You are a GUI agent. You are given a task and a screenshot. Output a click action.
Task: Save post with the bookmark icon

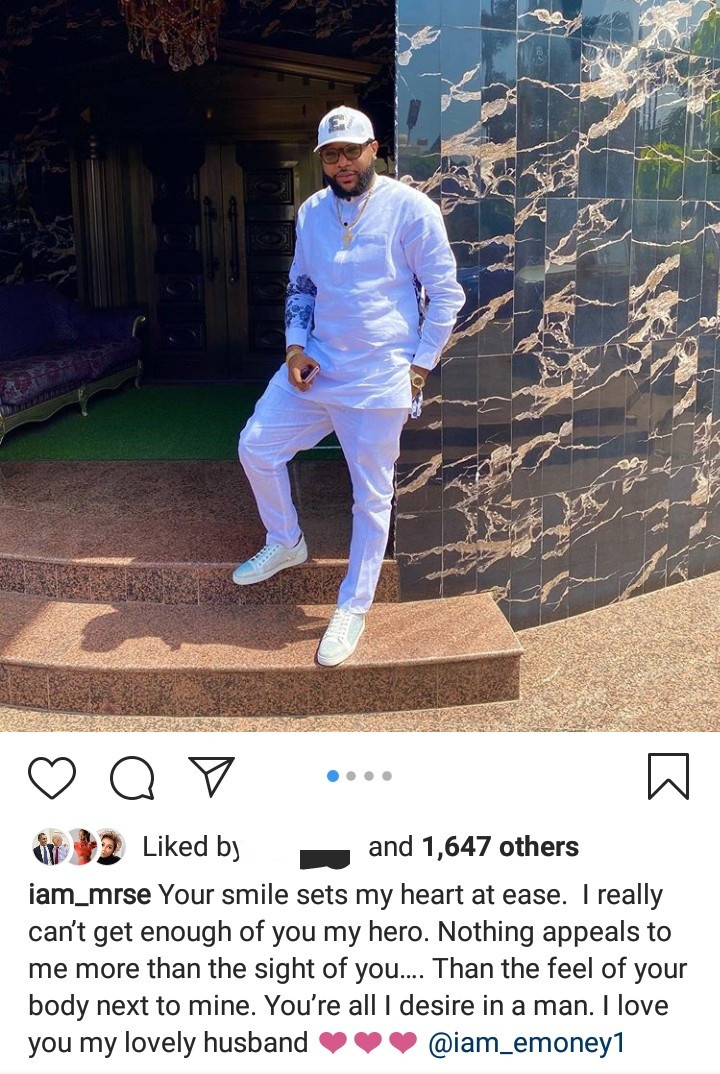(668, 777)
